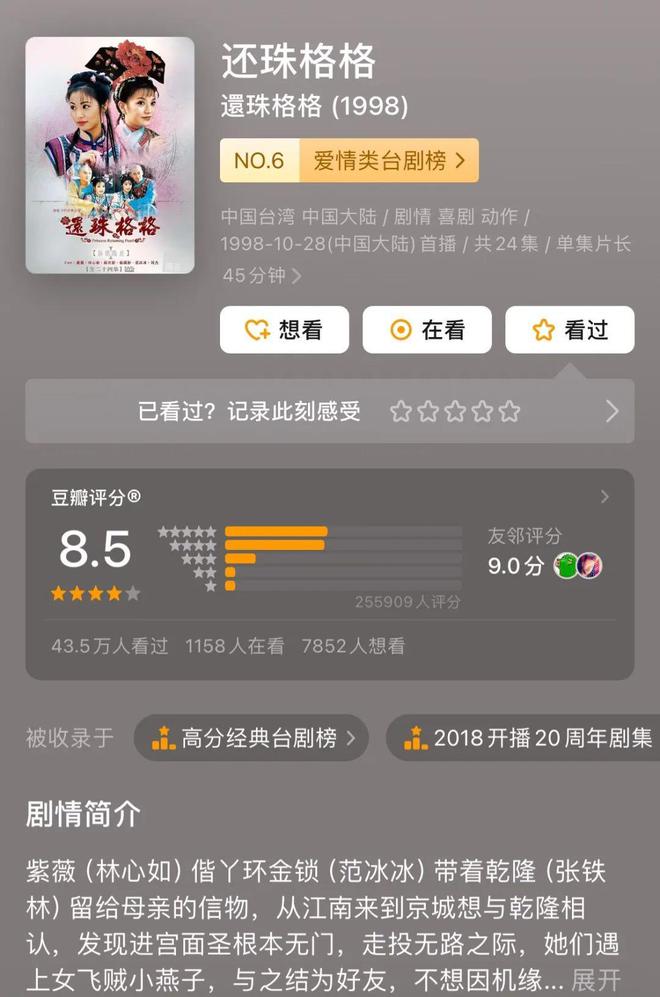Open the 还珠格格 poster image
The image size is (660, 997).
coord(110,155)
